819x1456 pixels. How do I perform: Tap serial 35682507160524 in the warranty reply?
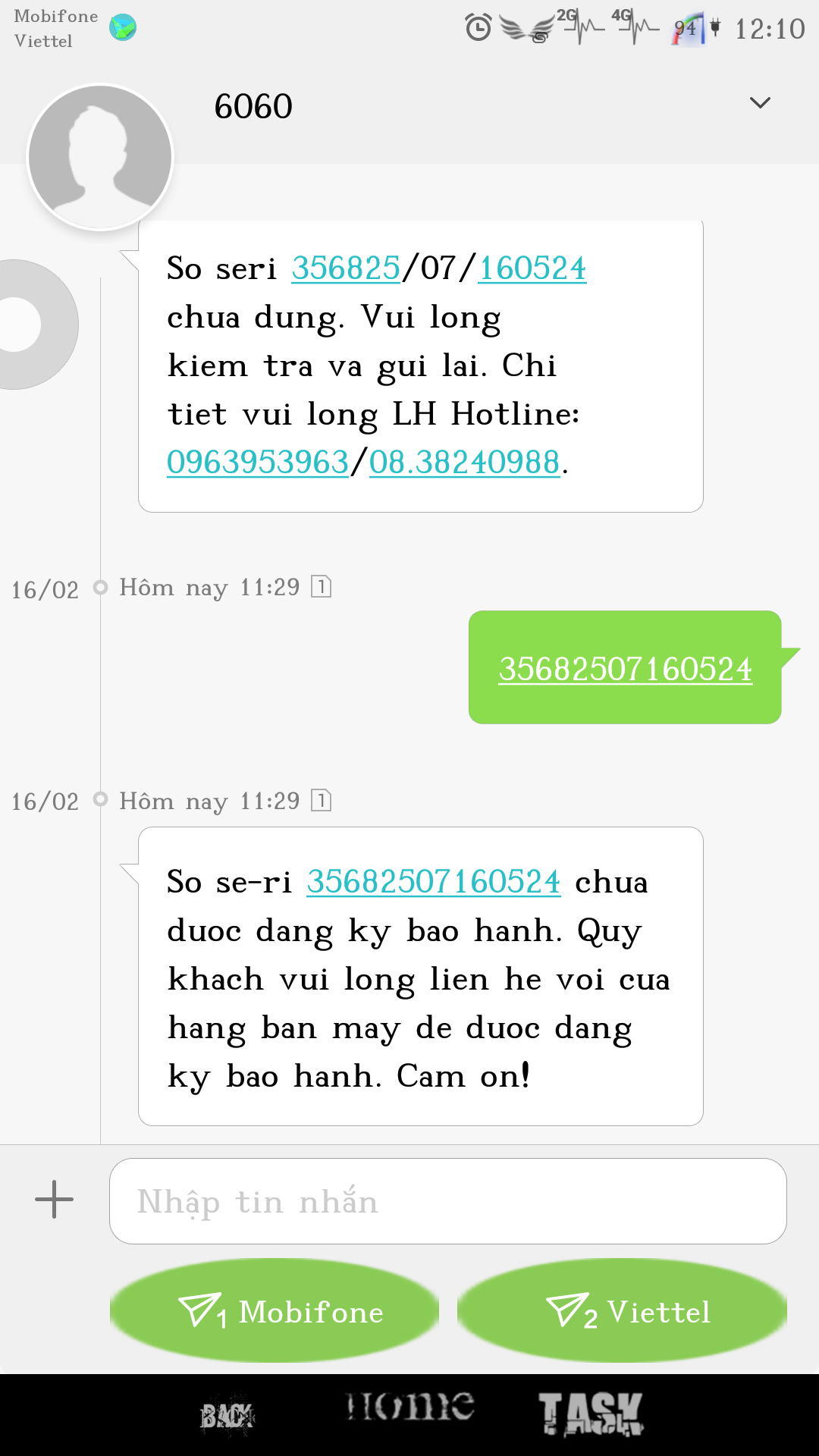(x=434, y=882)
